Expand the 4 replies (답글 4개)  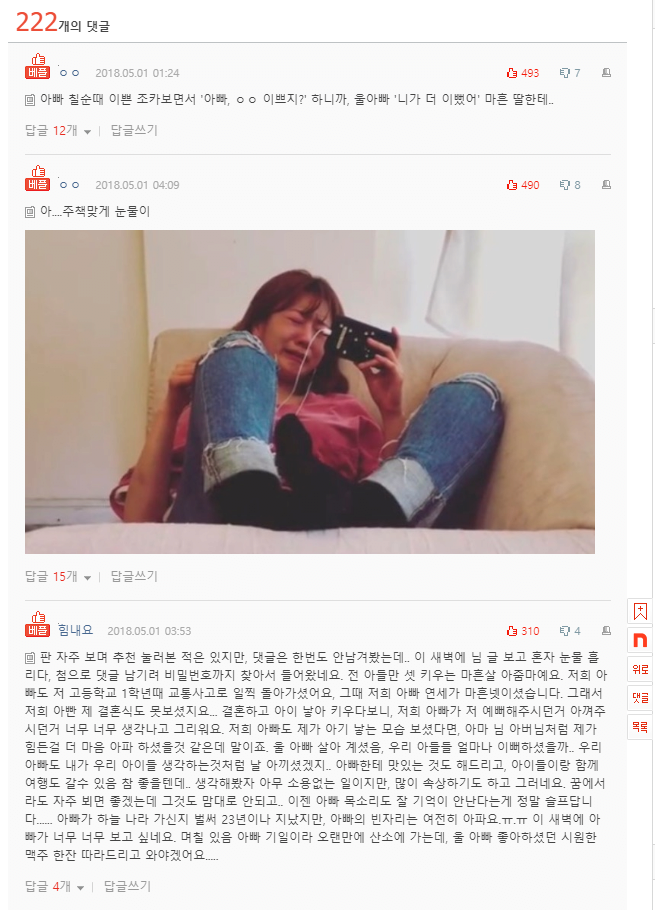(x=55, y=886)
